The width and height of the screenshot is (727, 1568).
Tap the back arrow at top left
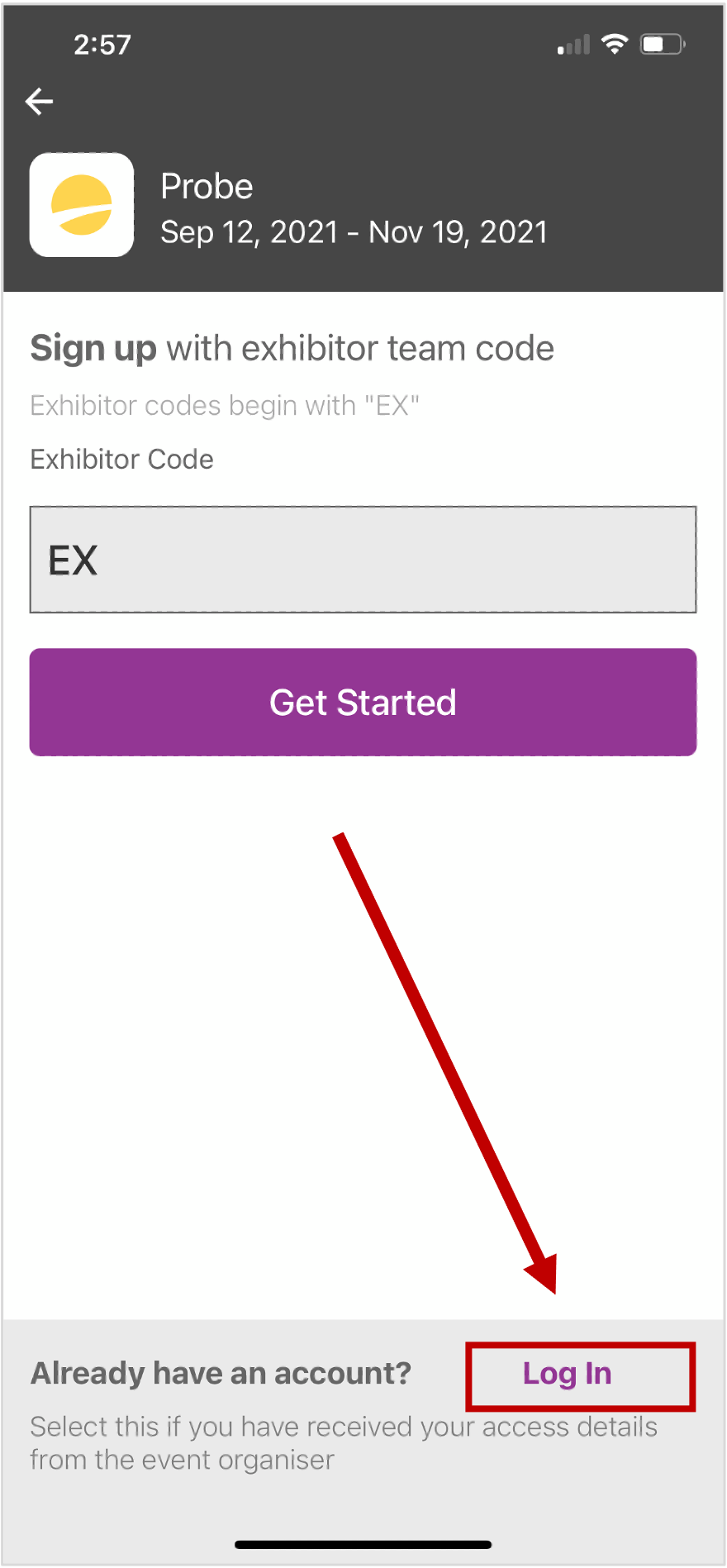click(x=39, y=101)
